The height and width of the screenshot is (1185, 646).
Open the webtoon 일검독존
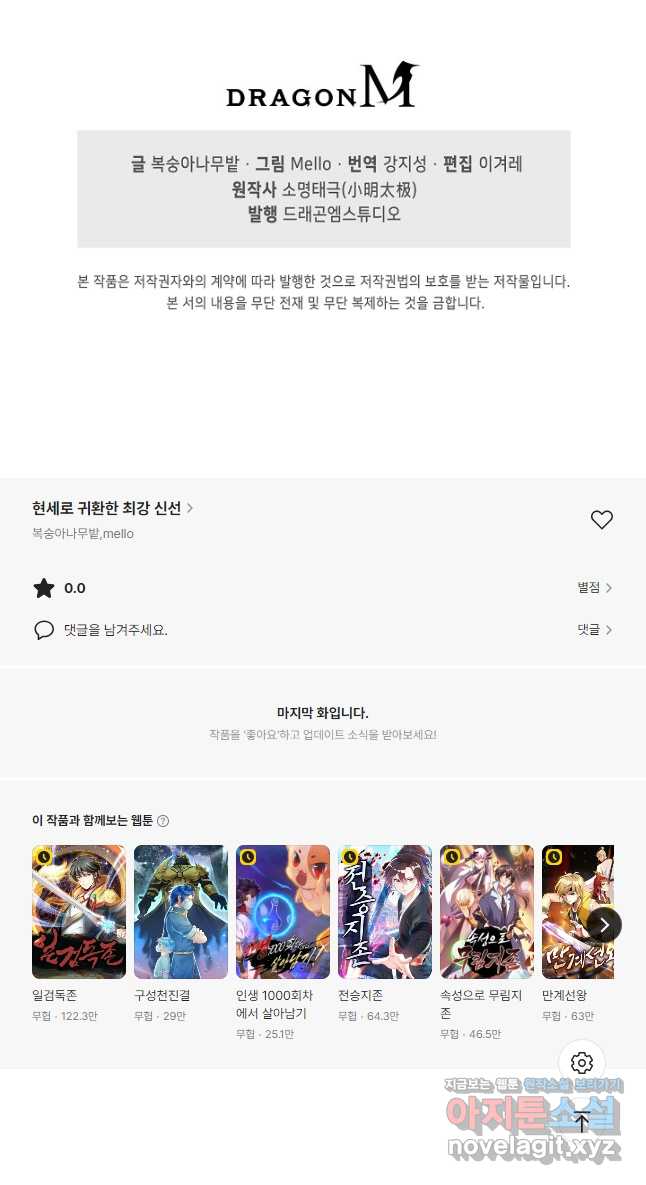point(79,911)
